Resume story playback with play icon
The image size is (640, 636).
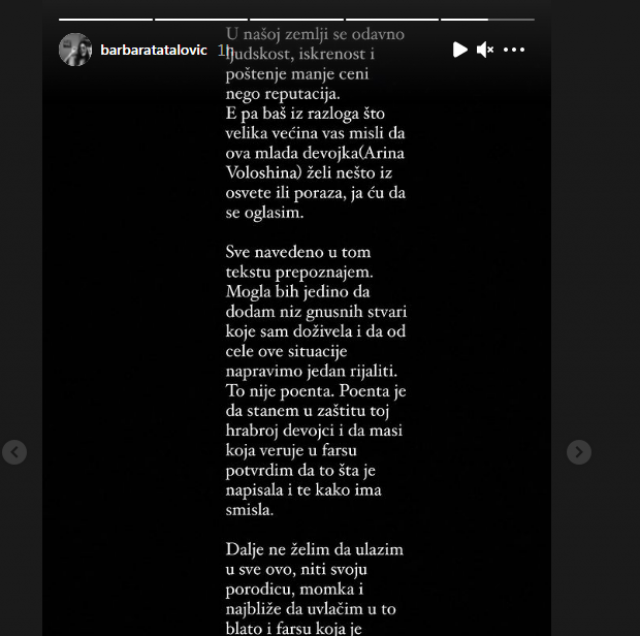pos(459,50)
